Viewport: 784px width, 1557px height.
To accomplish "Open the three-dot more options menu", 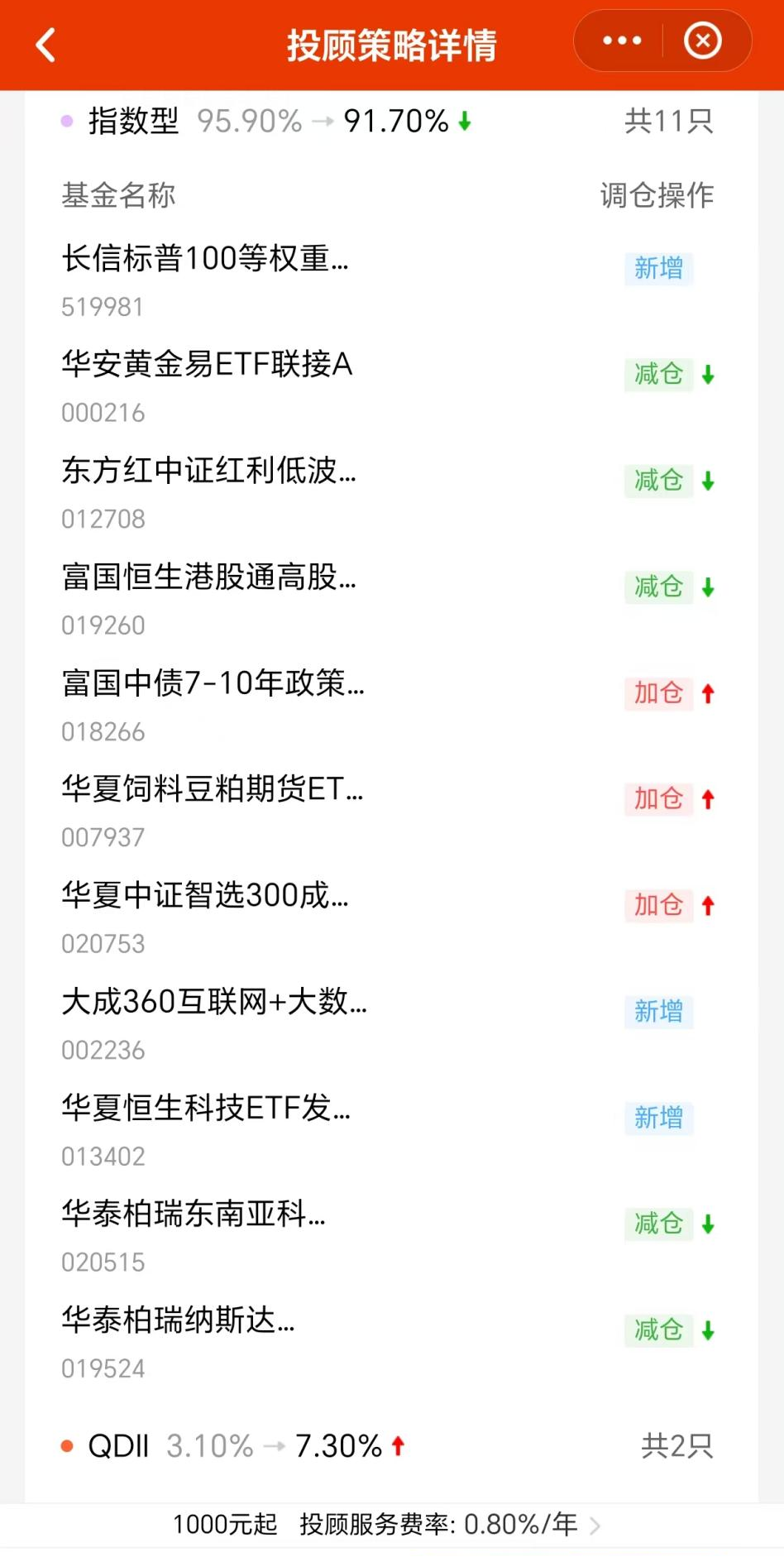I will pyautogui.click(x=622, y=41).
